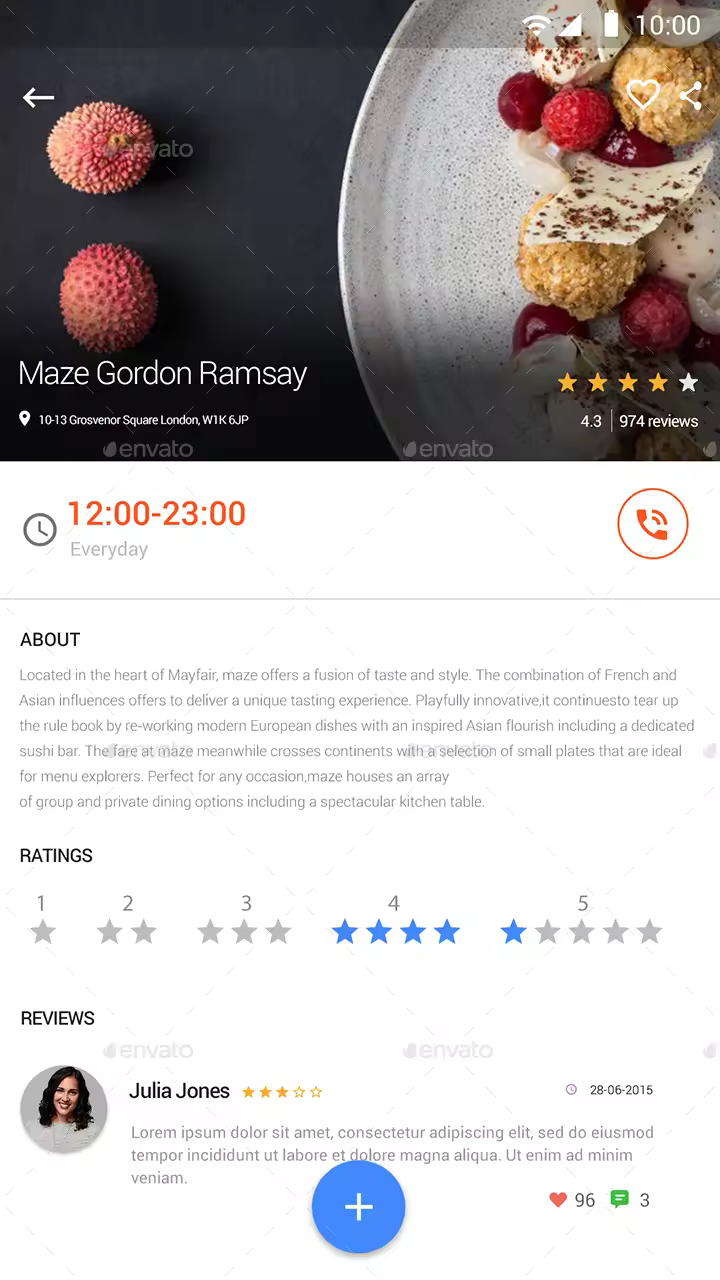Go back using the arrow icon
The width and height of the screenshot is (720, 1280).
click(38, 97)
